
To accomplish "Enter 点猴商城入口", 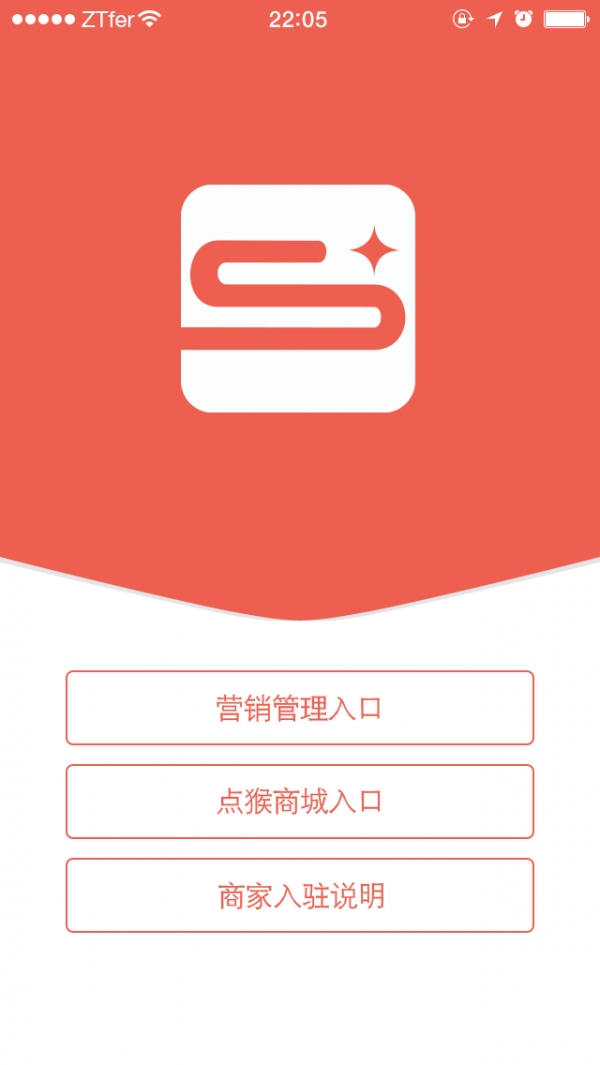I will (x=300, y=802).
